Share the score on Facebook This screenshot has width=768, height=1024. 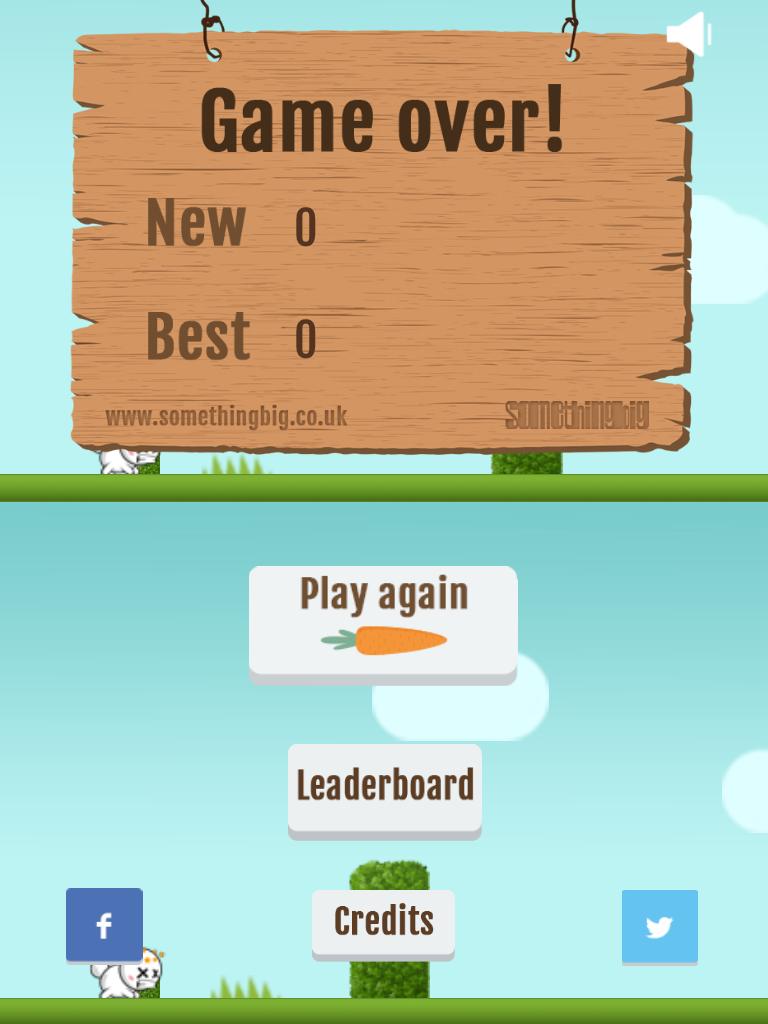(x=104, y=925)
